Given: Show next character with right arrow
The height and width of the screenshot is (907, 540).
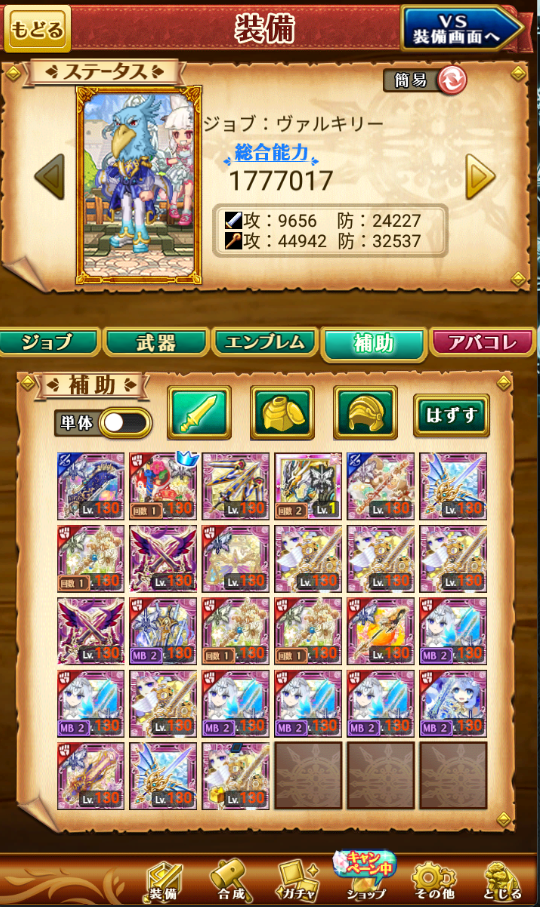Looking at the screenshot, I should (x=480, y=177).
